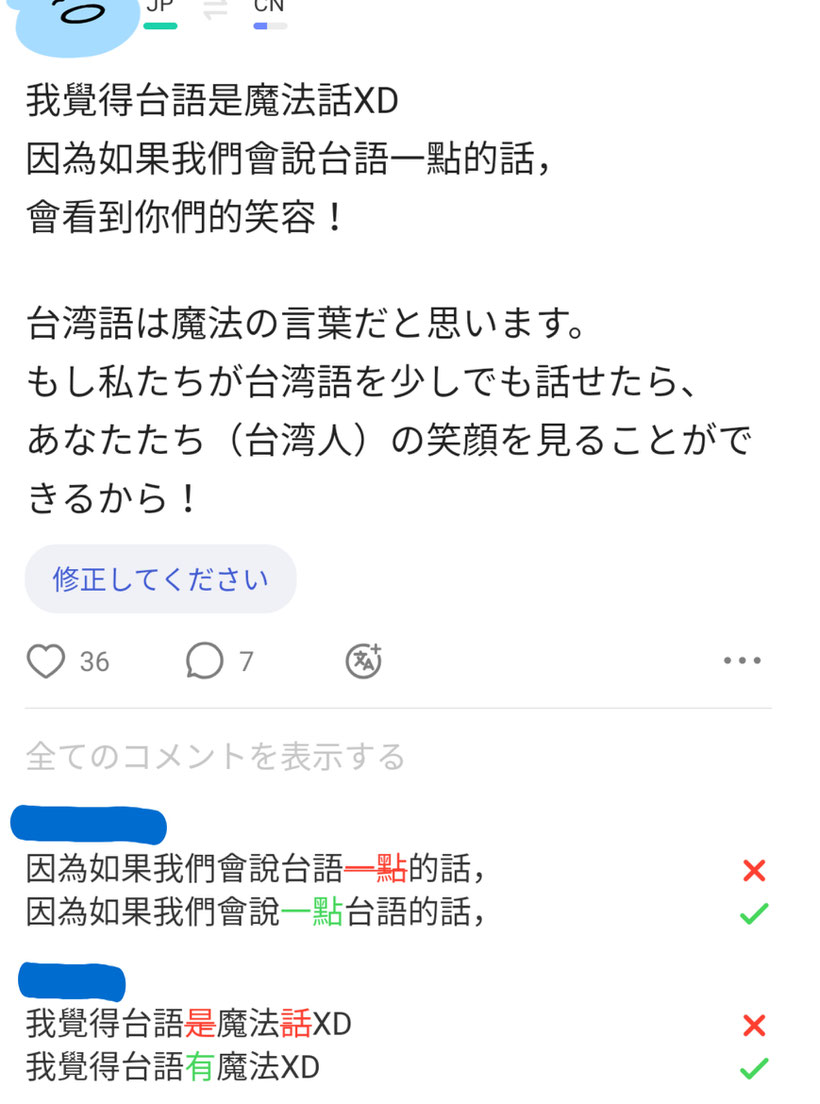Screen dimensions: 820x1104
Task: Open comments via the speech bubble icon
Action: (x=205, y=661)
